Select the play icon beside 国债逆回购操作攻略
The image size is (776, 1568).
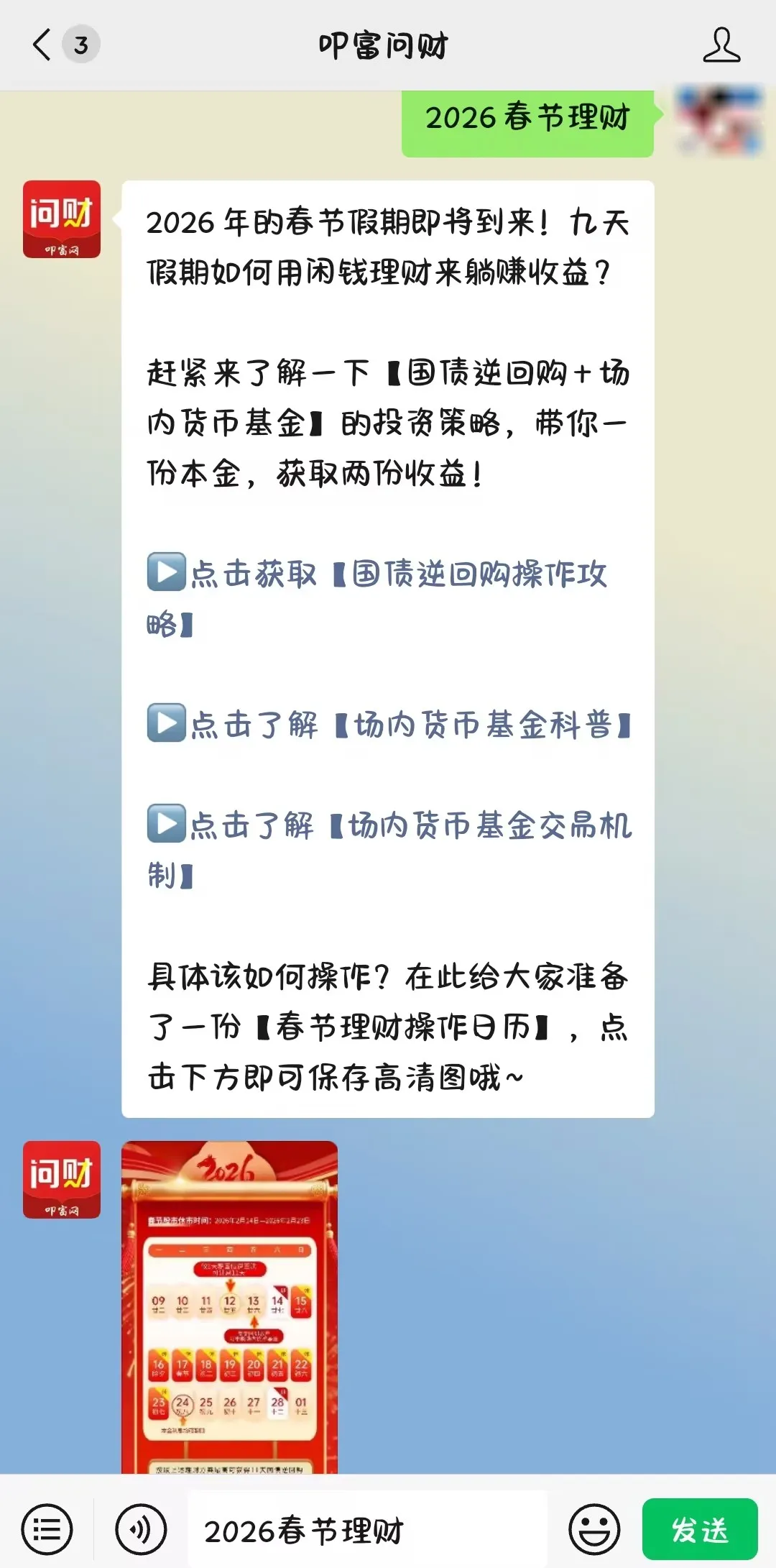click(165, 575)
